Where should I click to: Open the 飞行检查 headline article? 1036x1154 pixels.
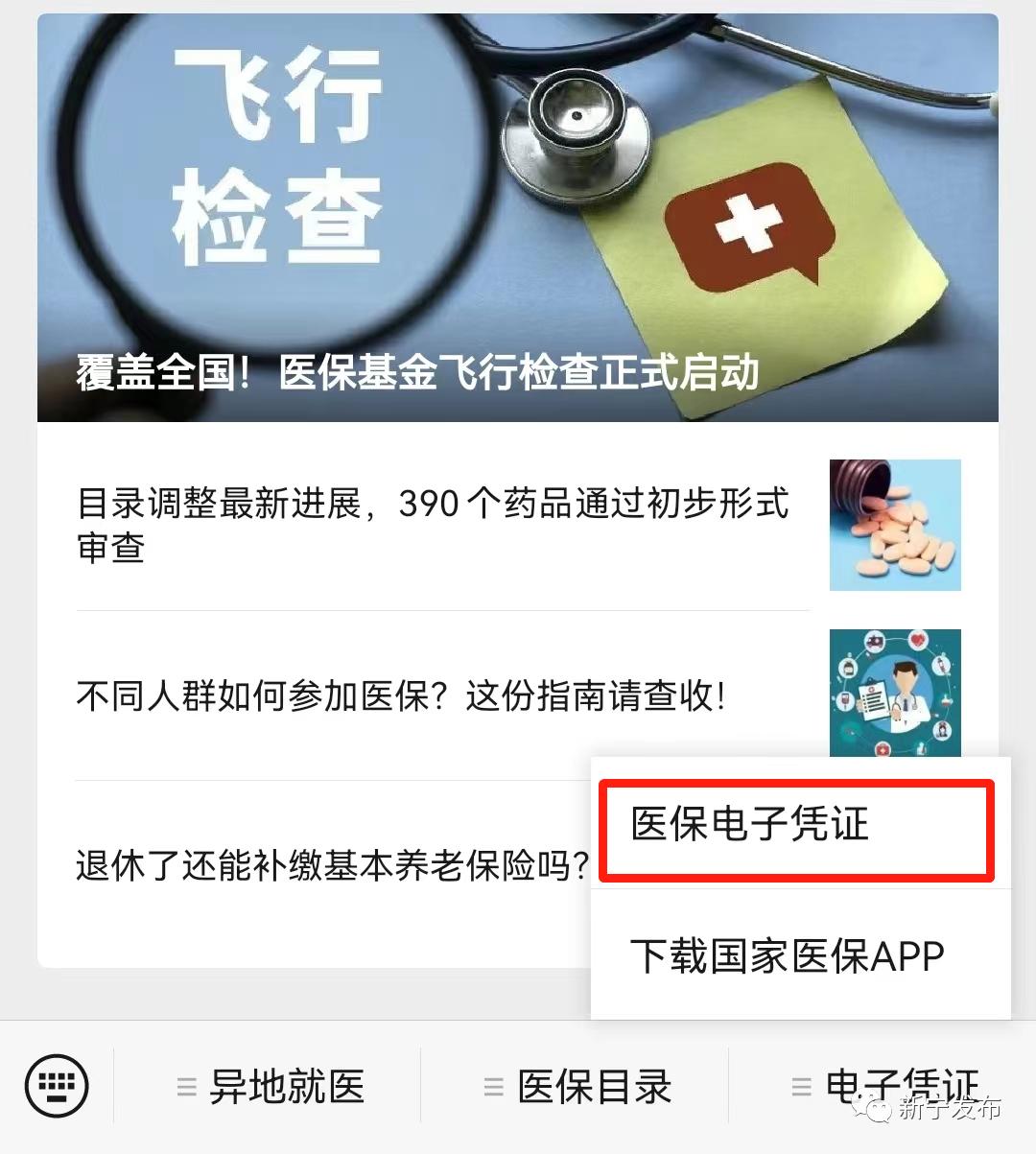tap(518, 219)
